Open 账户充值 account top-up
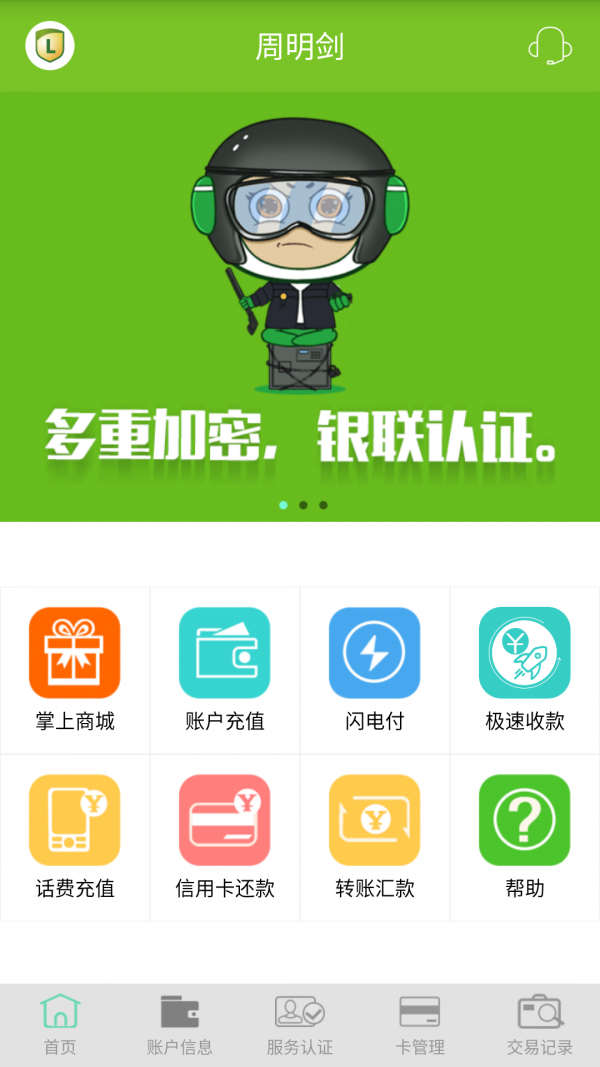 point(225,669)
